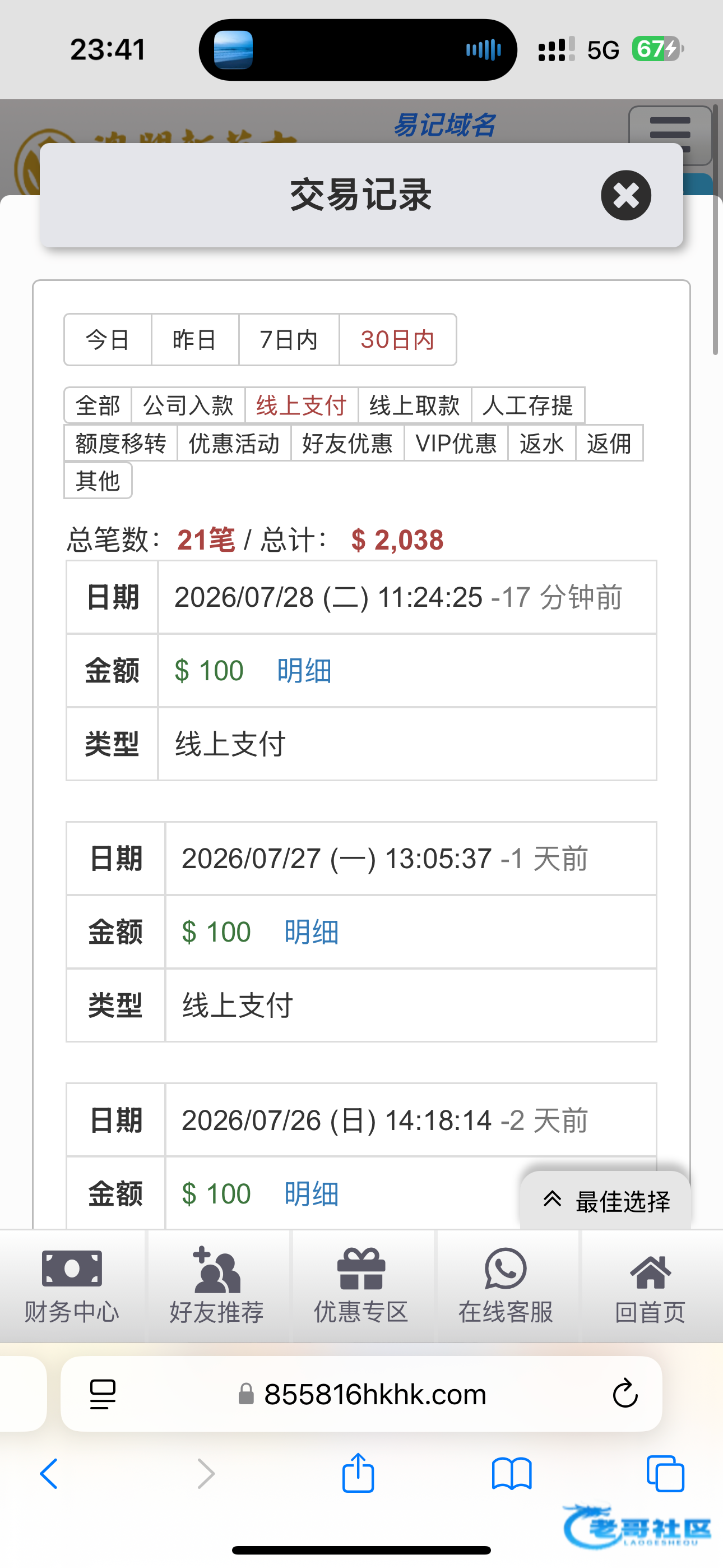Reload the page in Safari
Image resolution: width=723 pixels, height=1568 pixels.
click(x=625, y=1393)
